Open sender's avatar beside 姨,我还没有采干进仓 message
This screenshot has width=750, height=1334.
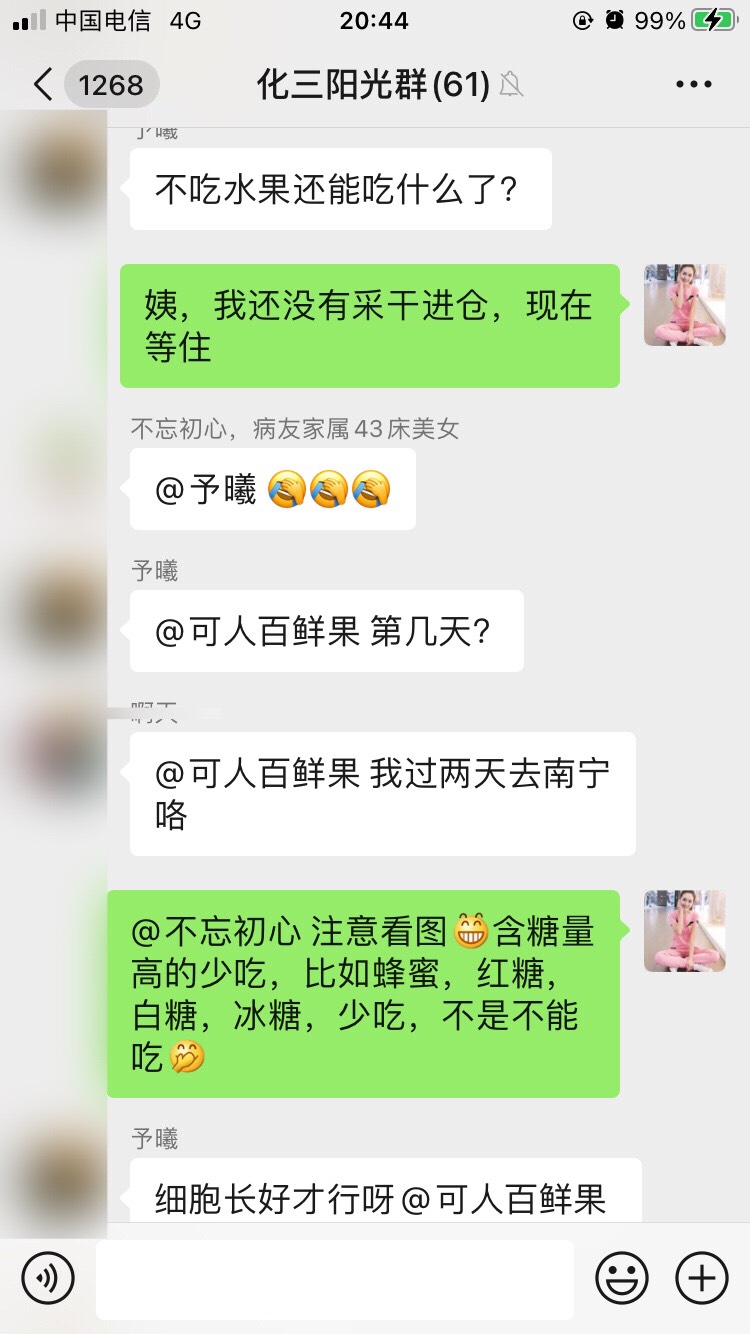tap(684, 305)
